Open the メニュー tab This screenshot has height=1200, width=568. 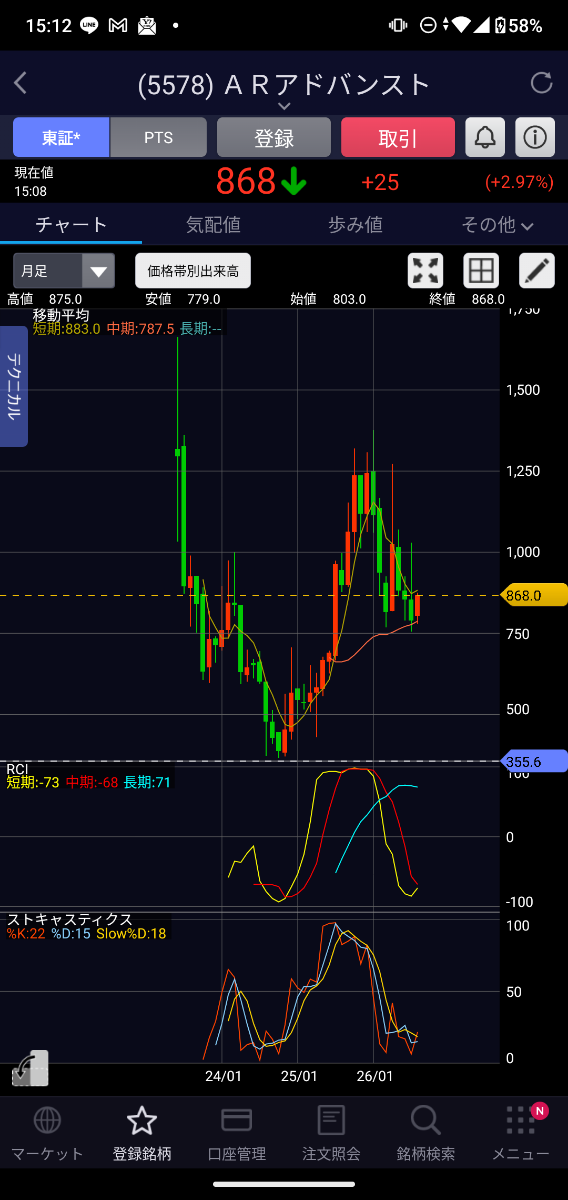521,1135
